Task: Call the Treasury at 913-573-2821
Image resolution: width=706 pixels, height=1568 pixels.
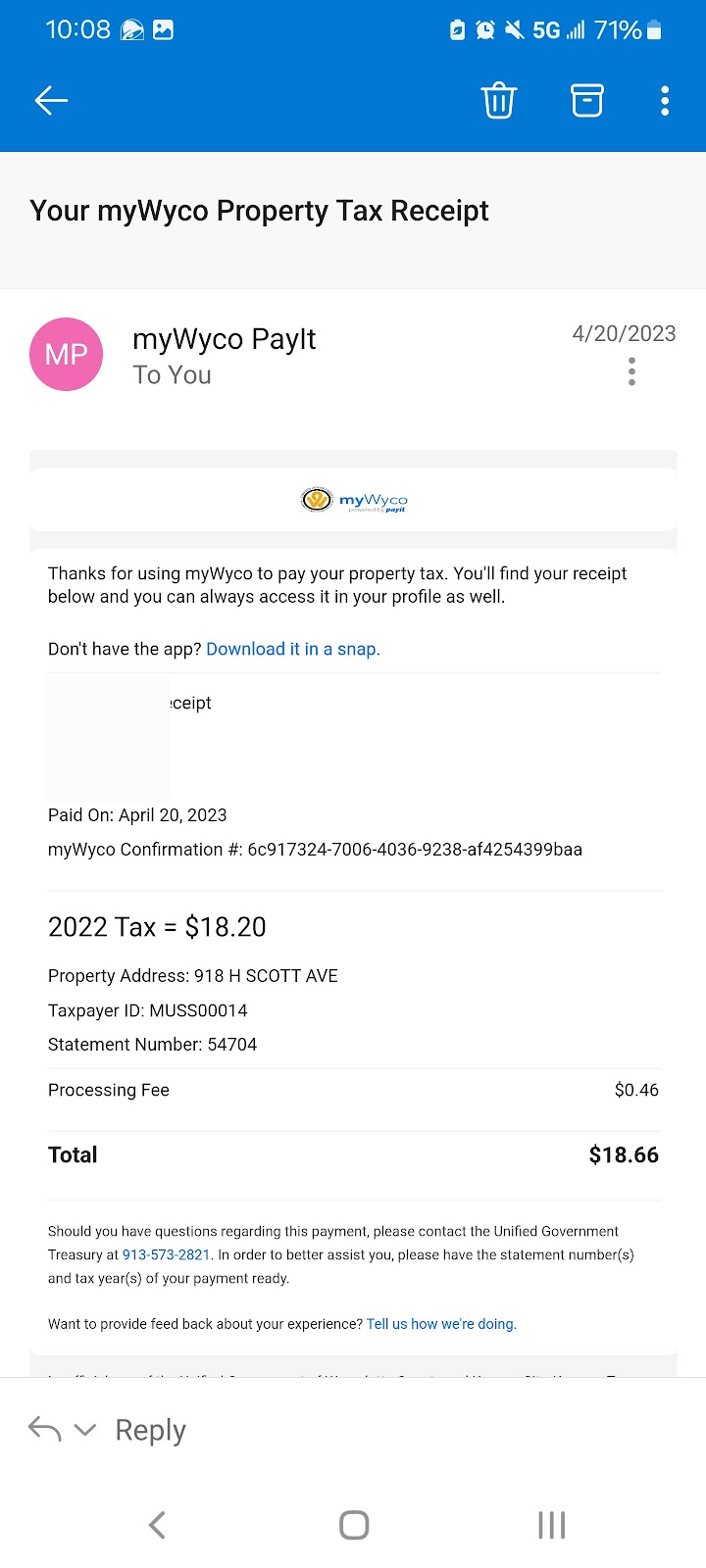Action: point(166,1254)
